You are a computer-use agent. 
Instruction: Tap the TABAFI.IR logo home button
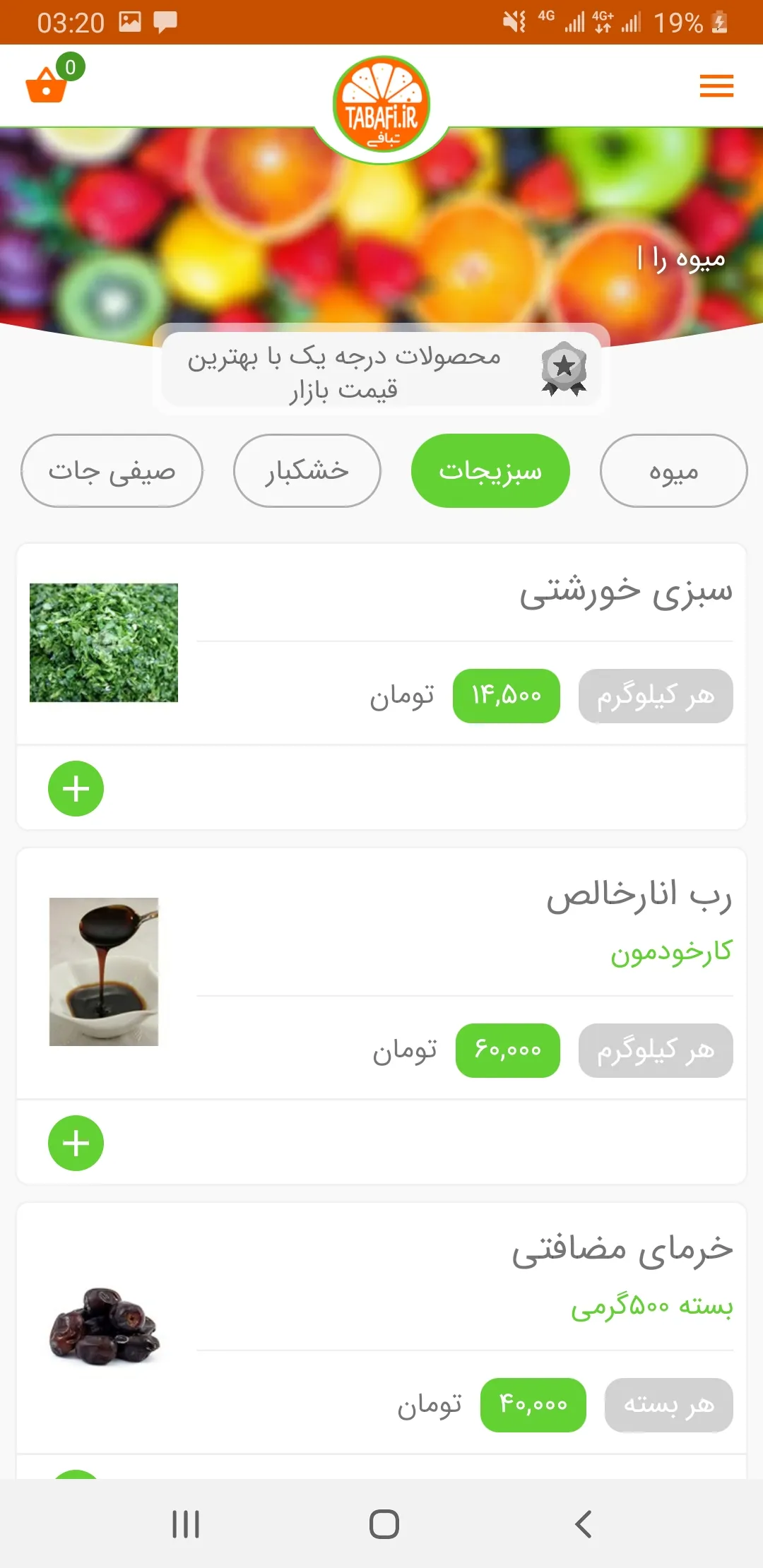point(381,105)
